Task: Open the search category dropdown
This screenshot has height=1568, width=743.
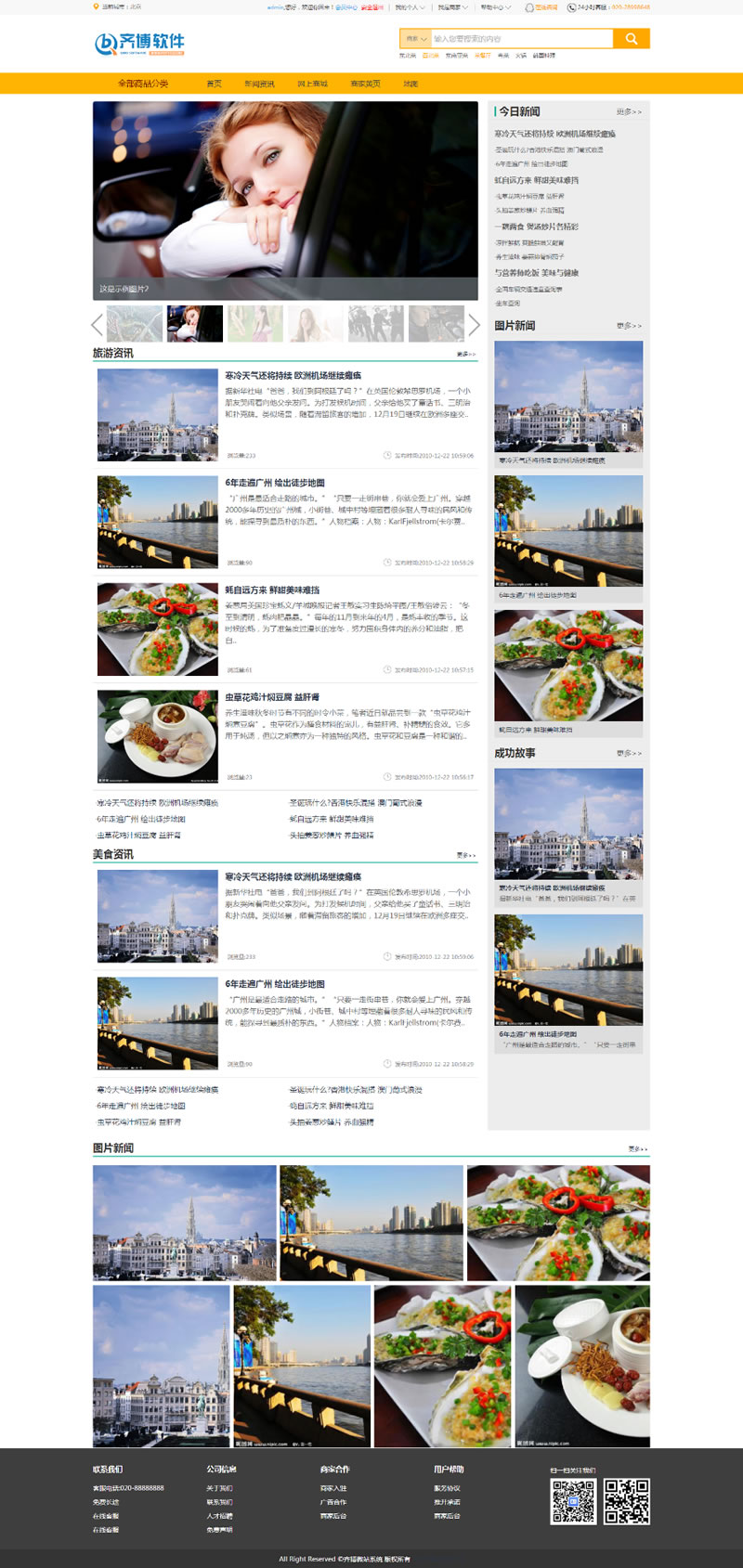Action: click(415, 39)
